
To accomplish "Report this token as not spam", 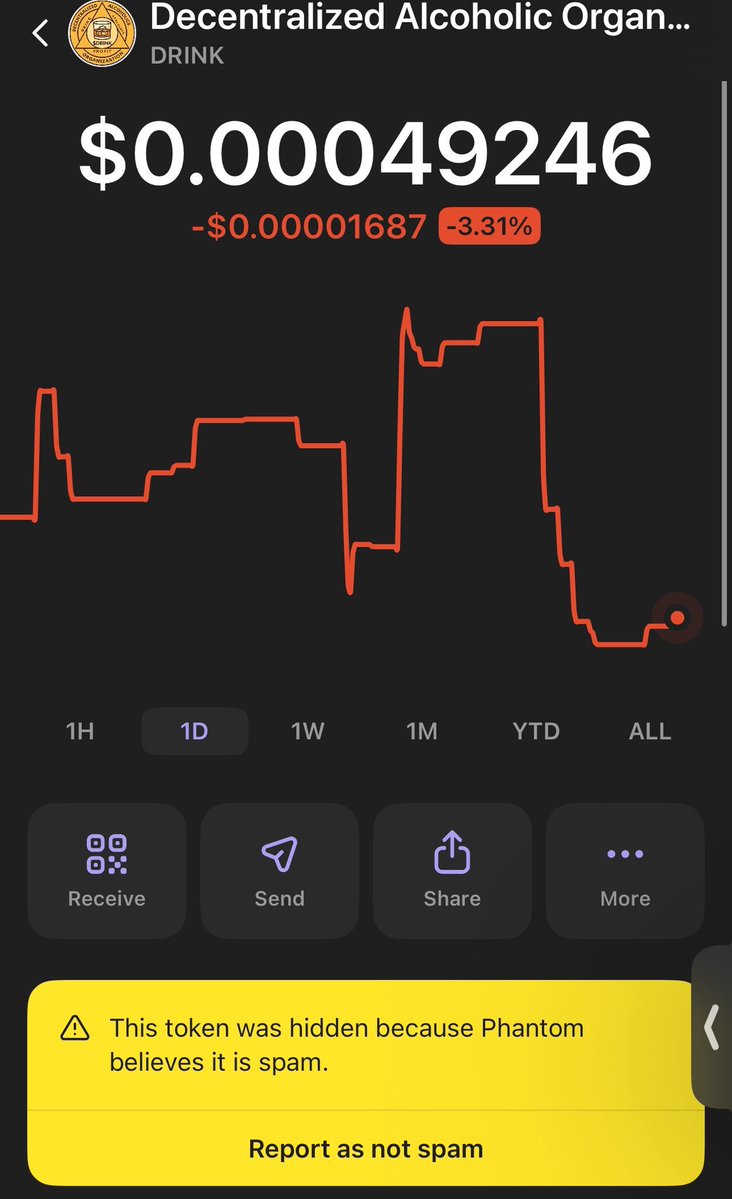I will (x=366, y=1149).
